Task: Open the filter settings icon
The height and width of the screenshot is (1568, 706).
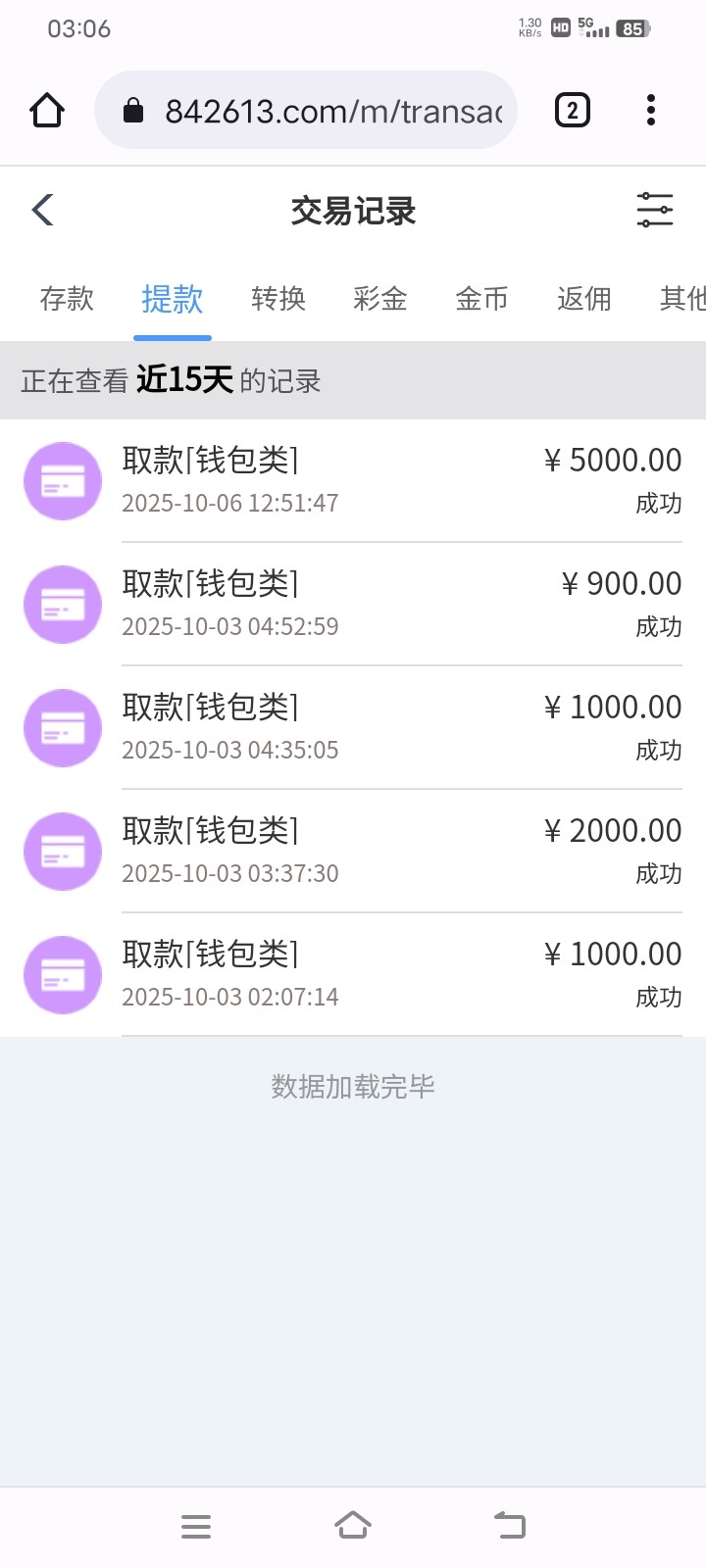Action: pyautogui.click(x=654, y=210)
